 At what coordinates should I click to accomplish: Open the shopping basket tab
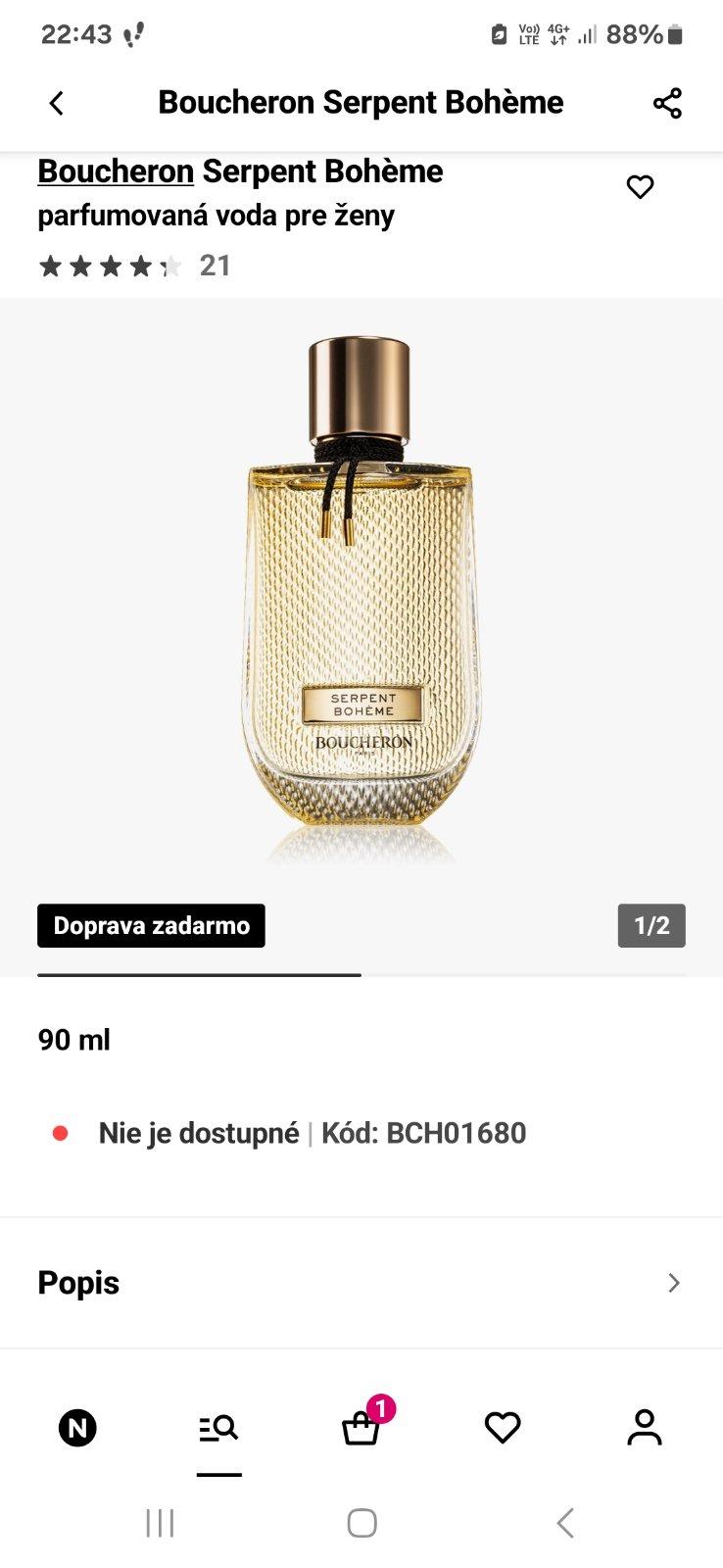click(x=361, y=1428)
